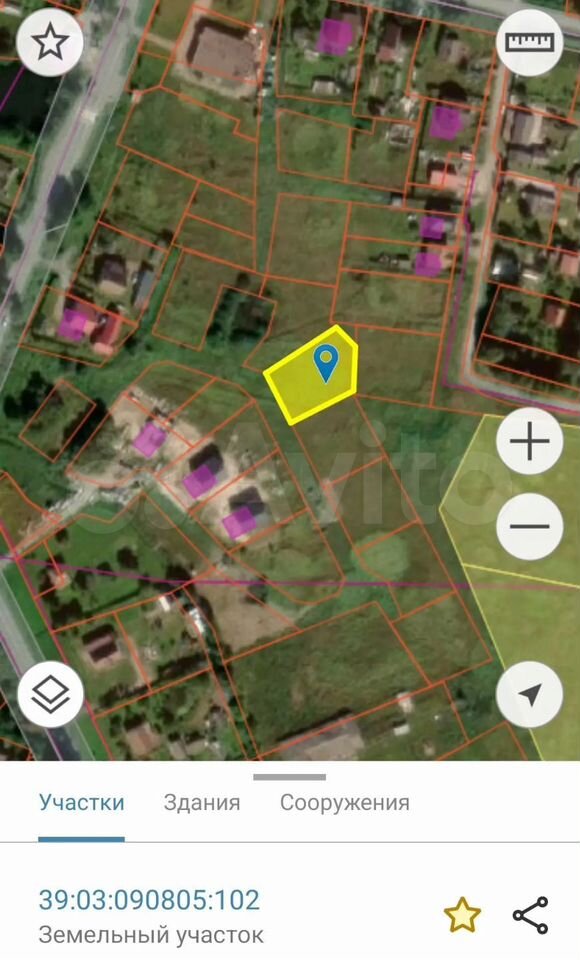
Task: Add parcel 39:03:090805:102 to favorites
Action: coord(462,915)
